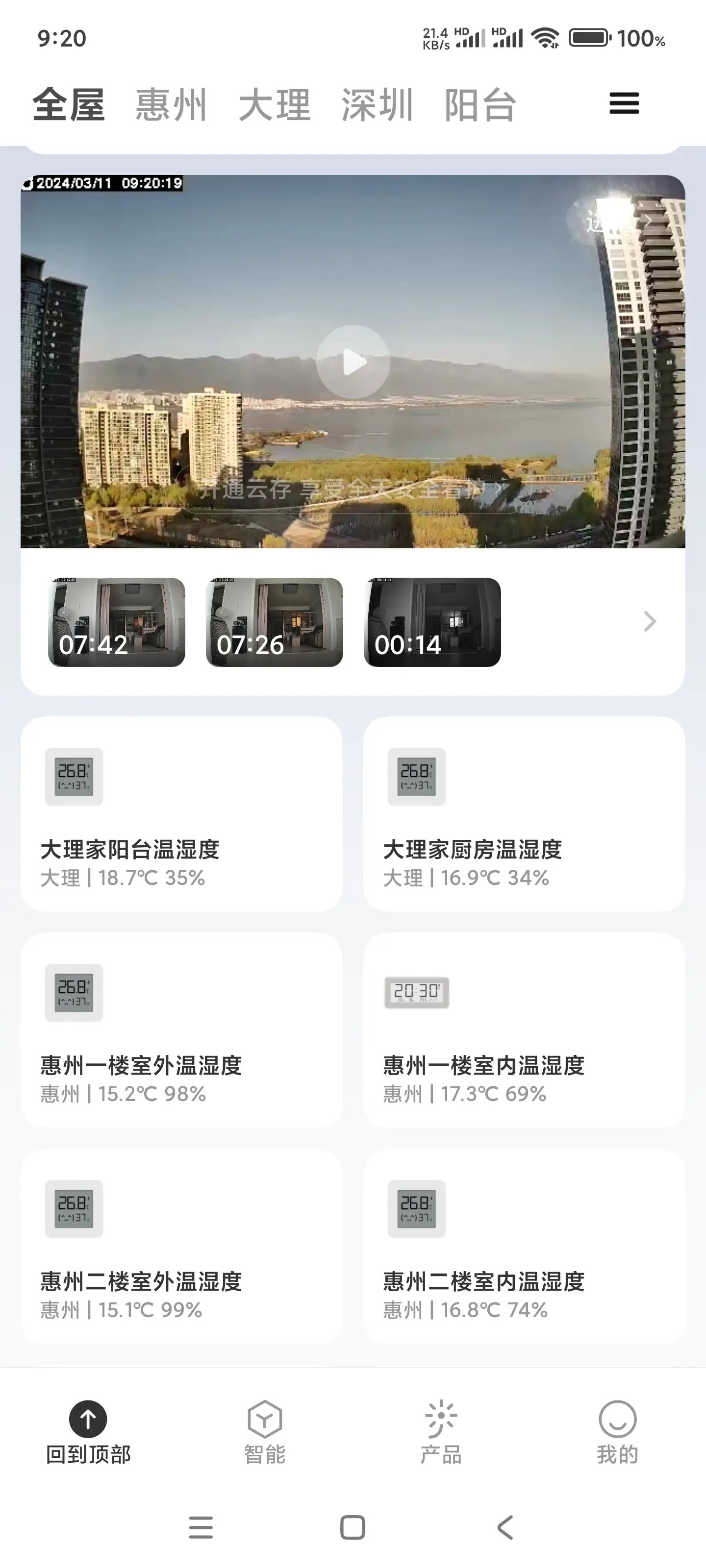Select the 深圳 tab
706x1568 pixels.
click(378, 105)
